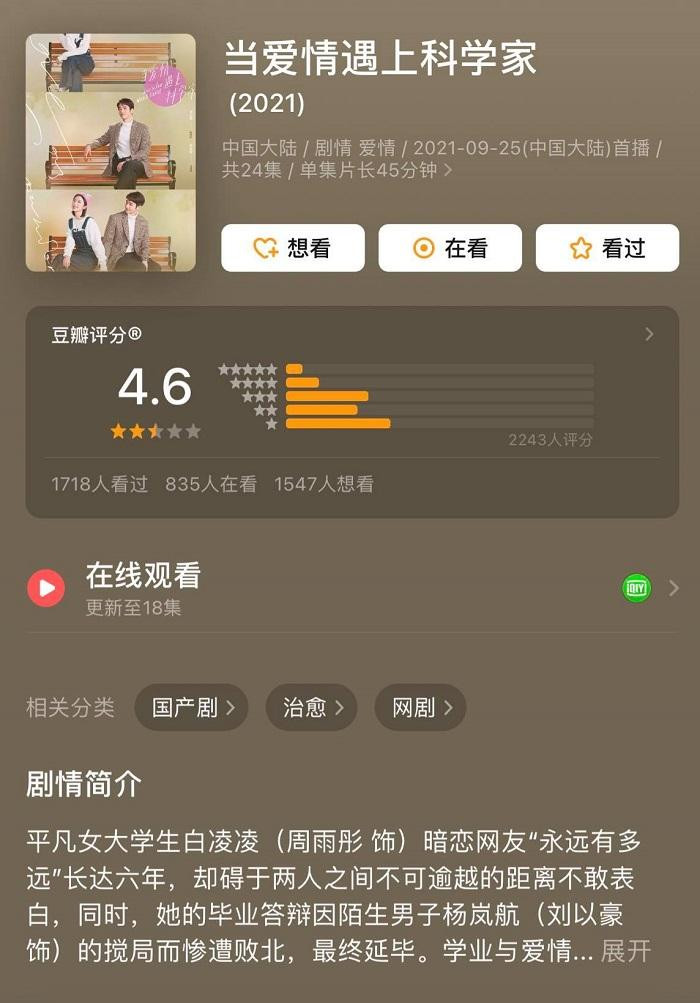Open the 治愈 category chip
The height and width of the screenshot is (1003, 700).
(x=311, y=708)
